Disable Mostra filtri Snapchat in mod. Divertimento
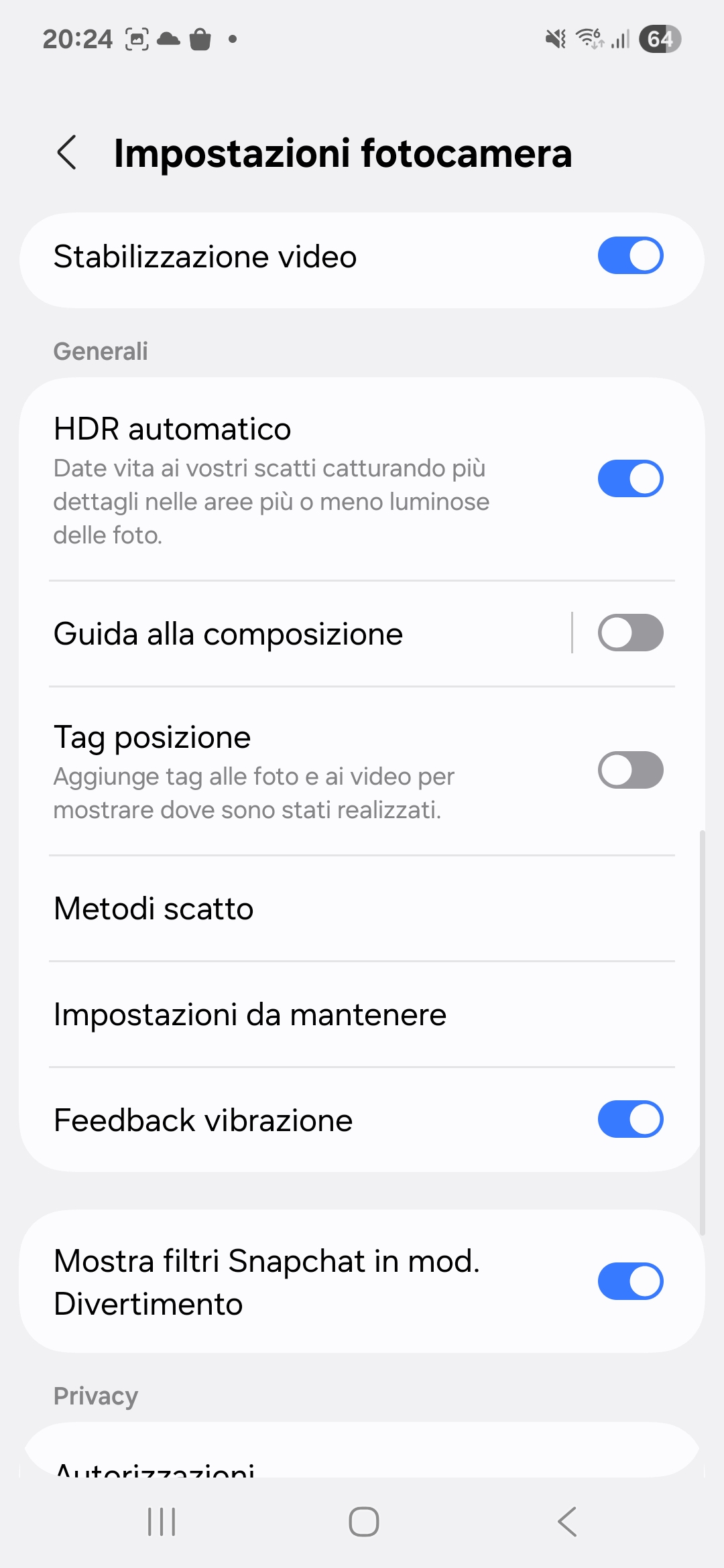 click(630, 1281)
